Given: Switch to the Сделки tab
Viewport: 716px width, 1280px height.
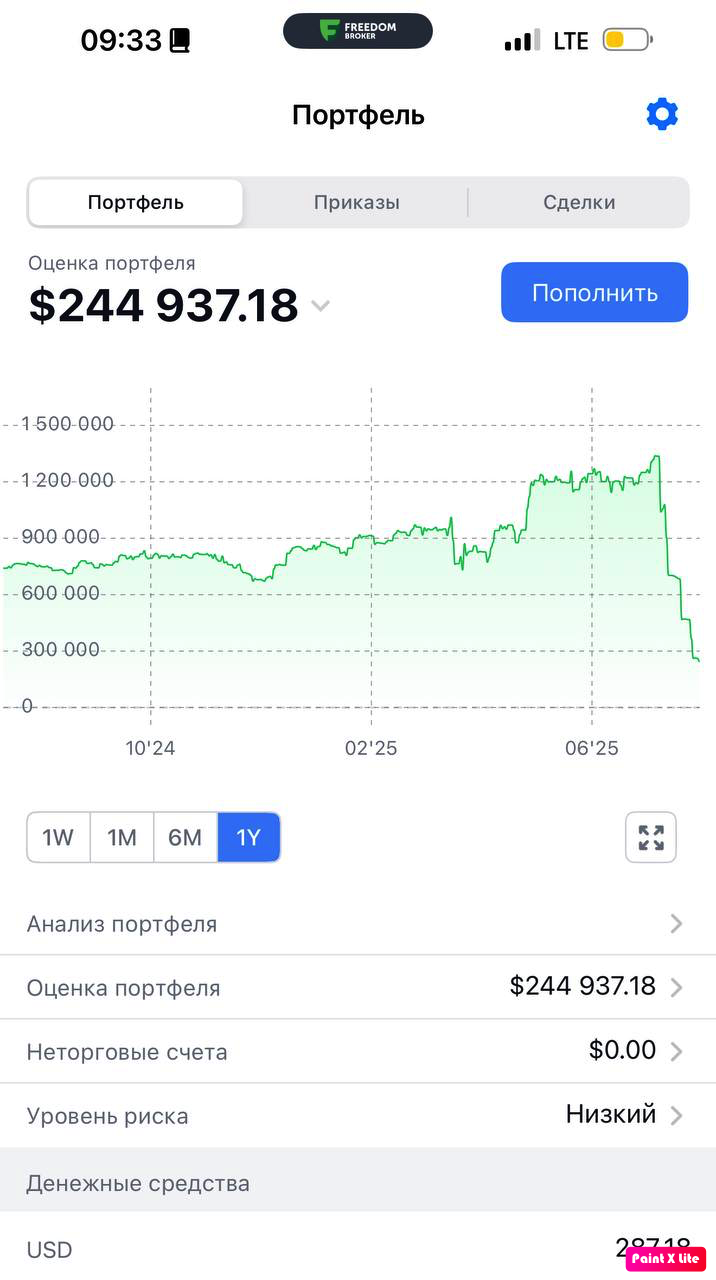Looking at the screenshot, I should 579,202.
